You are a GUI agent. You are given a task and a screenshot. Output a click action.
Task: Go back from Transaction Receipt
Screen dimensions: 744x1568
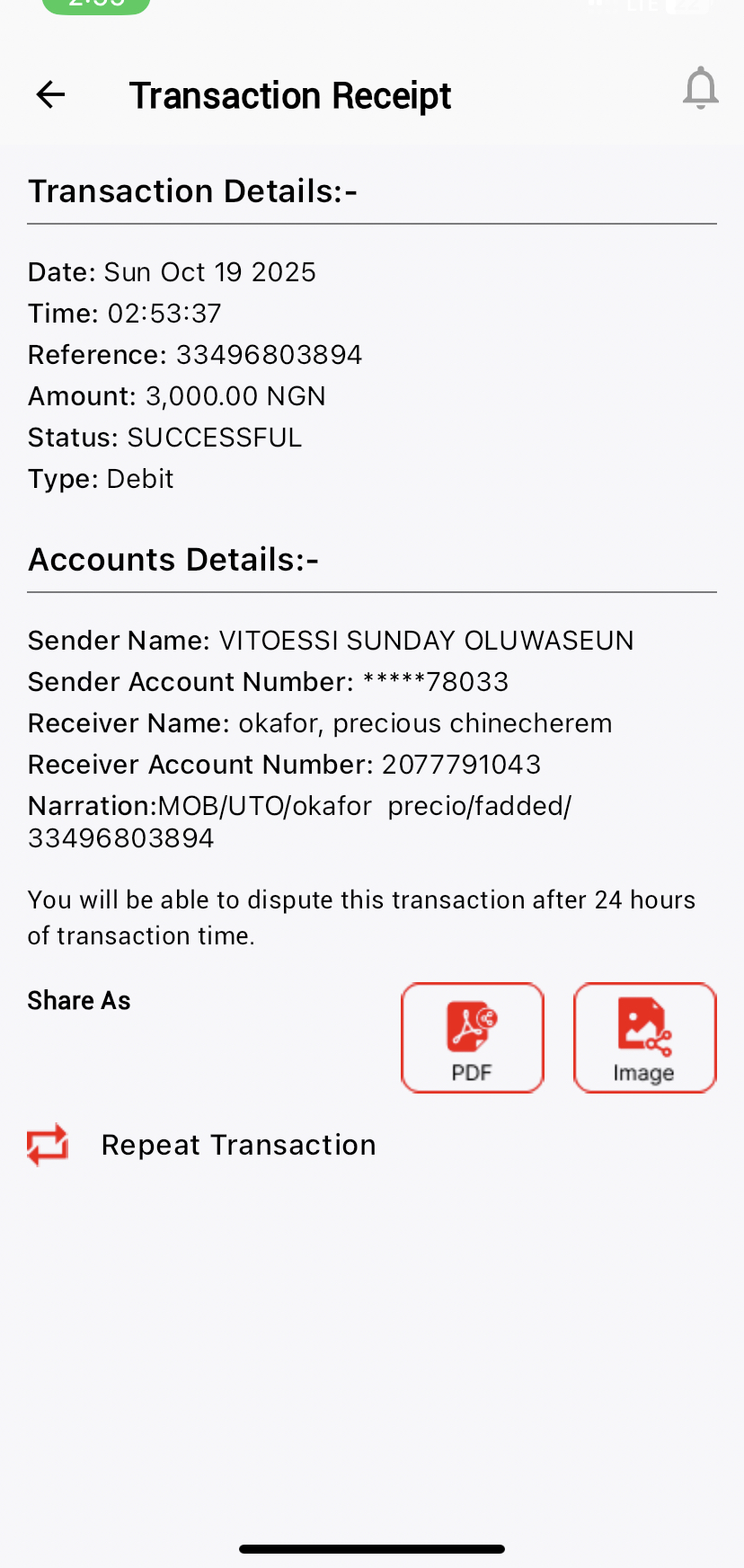tap(50, 94)
